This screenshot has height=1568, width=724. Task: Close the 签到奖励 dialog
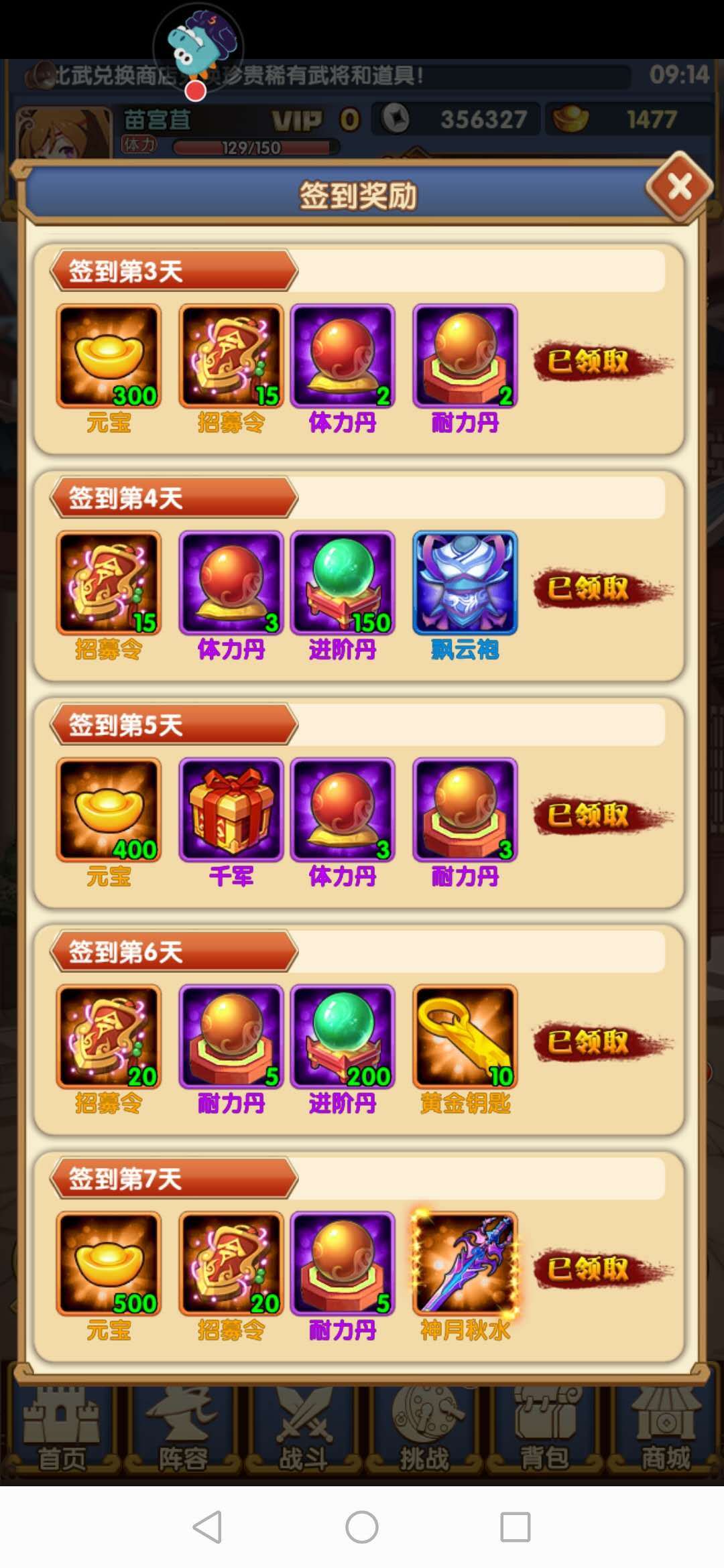[x=679, y=187]
